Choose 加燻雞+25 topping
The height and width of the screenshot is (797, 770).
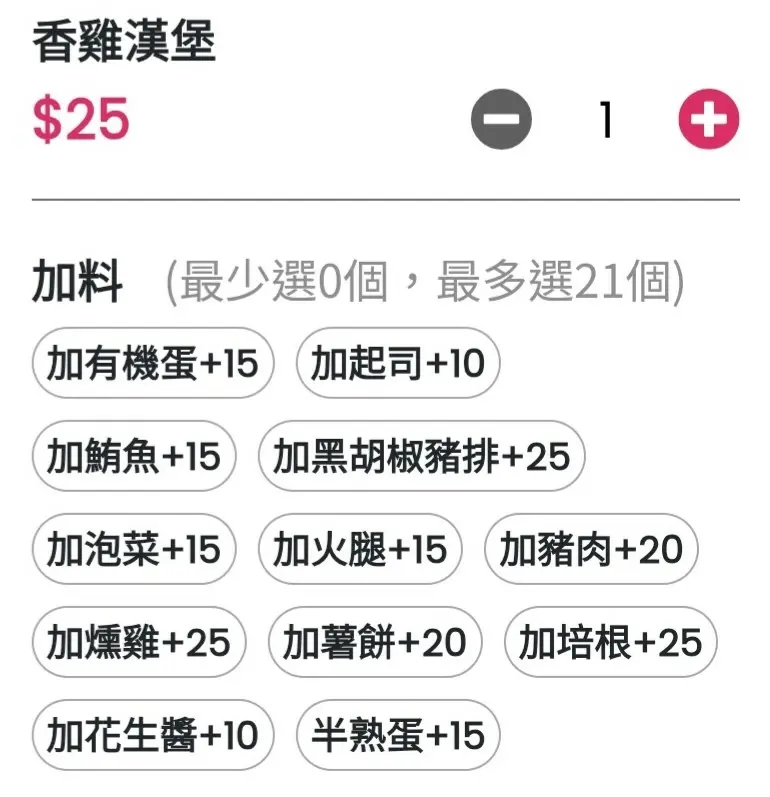click(138, 642)
